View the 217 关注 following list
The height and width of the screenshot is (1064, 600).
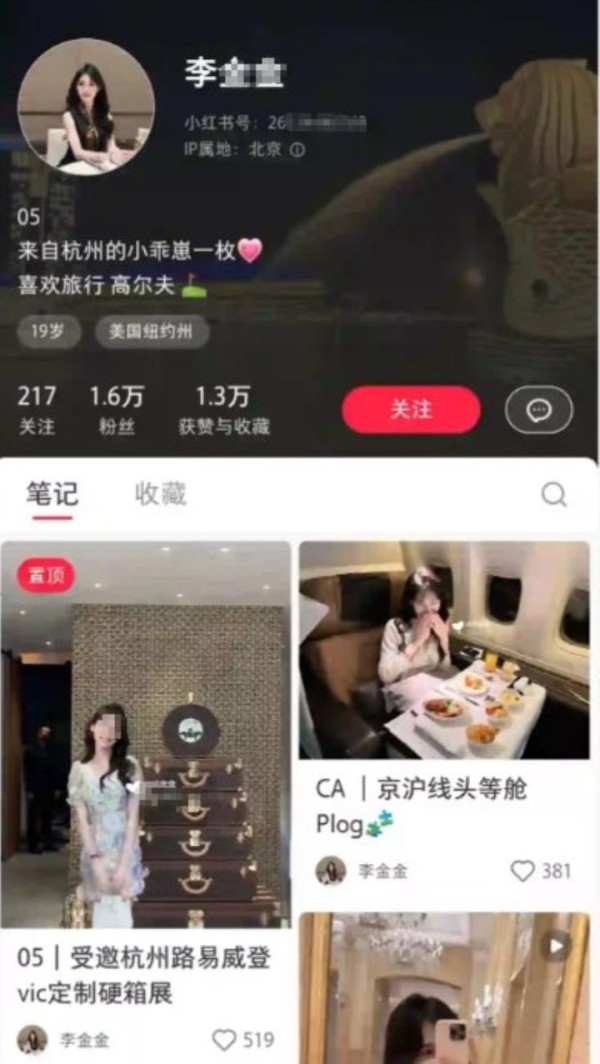[x=37, y=410]
